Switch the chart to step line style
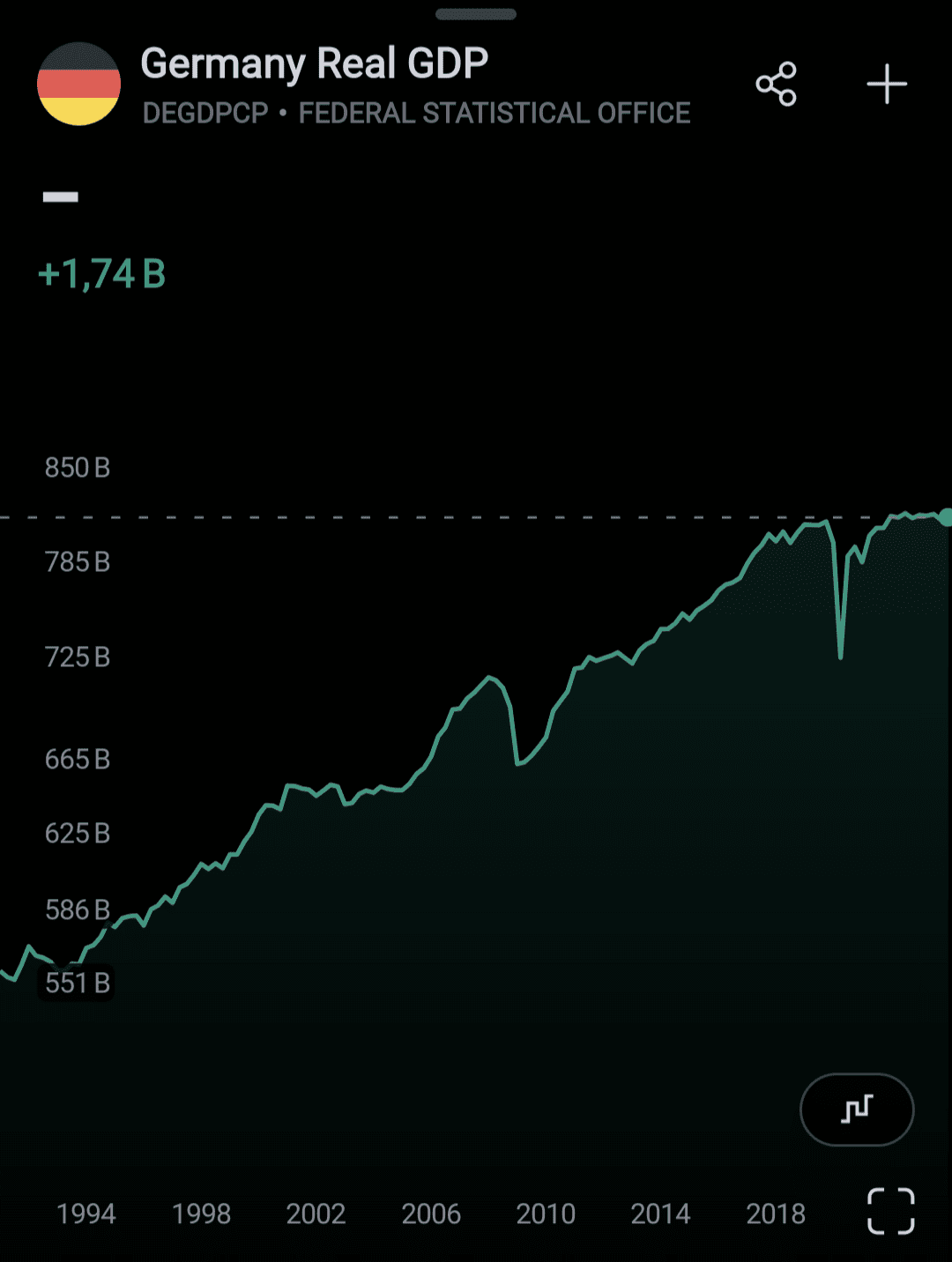Viewport: 952px width, 1262px height. pyautogui.click(x=856, y=1110)
